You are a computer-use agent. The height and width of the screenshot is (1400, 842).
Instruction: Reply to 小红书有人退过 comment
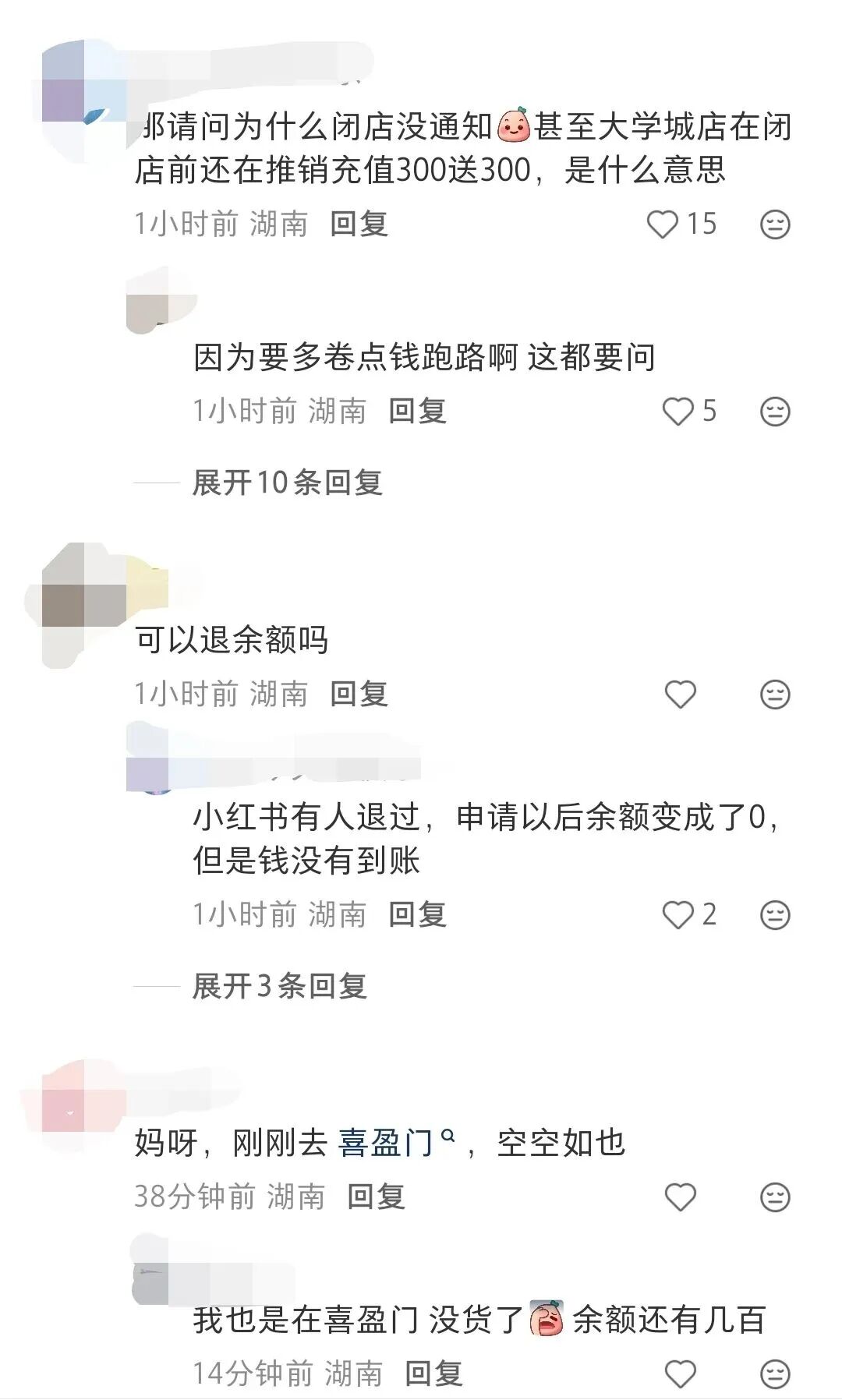pyautogui.click(x=417, y=915)
